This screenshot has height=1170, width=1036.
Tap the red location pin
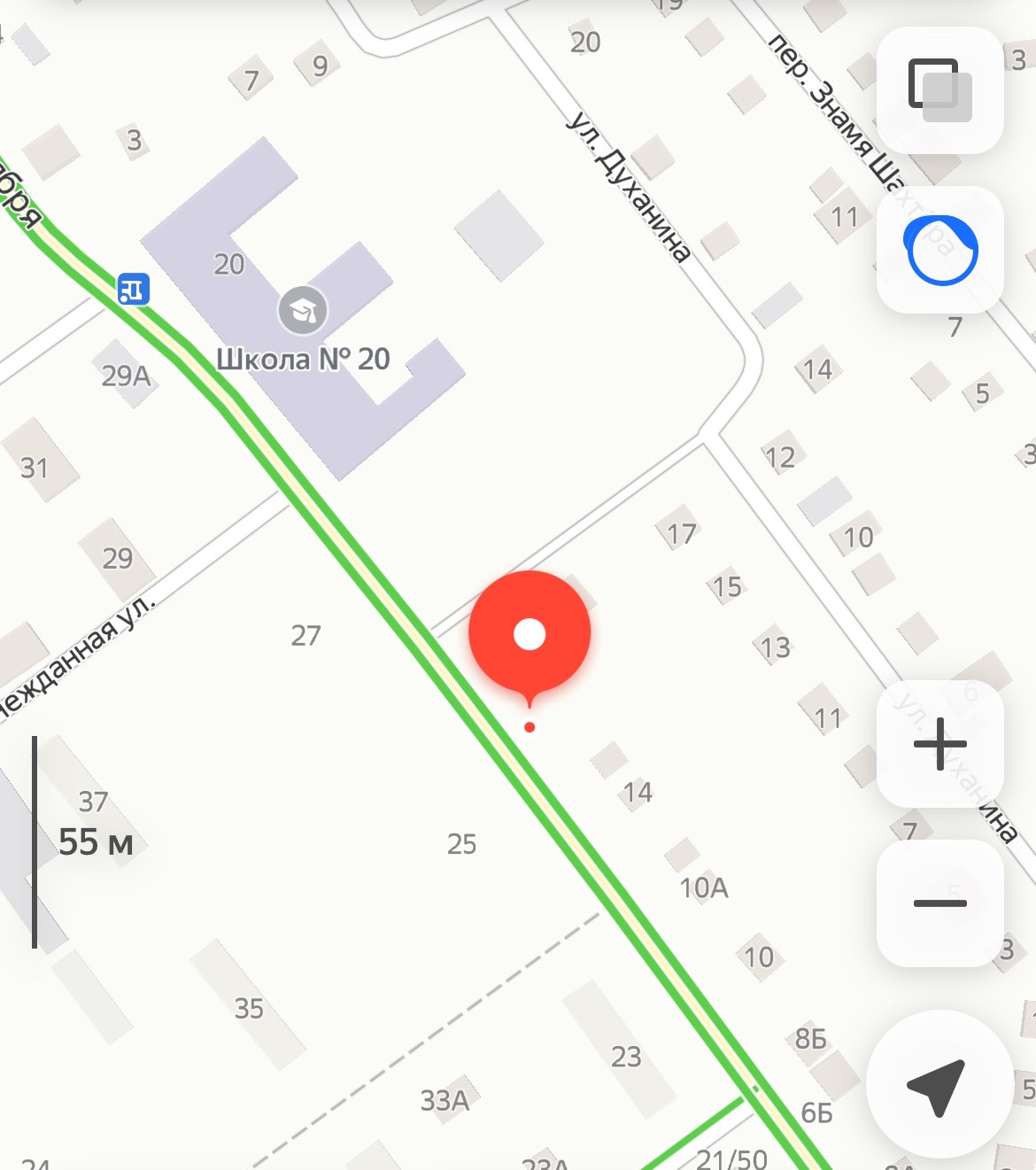pos(530,635)
